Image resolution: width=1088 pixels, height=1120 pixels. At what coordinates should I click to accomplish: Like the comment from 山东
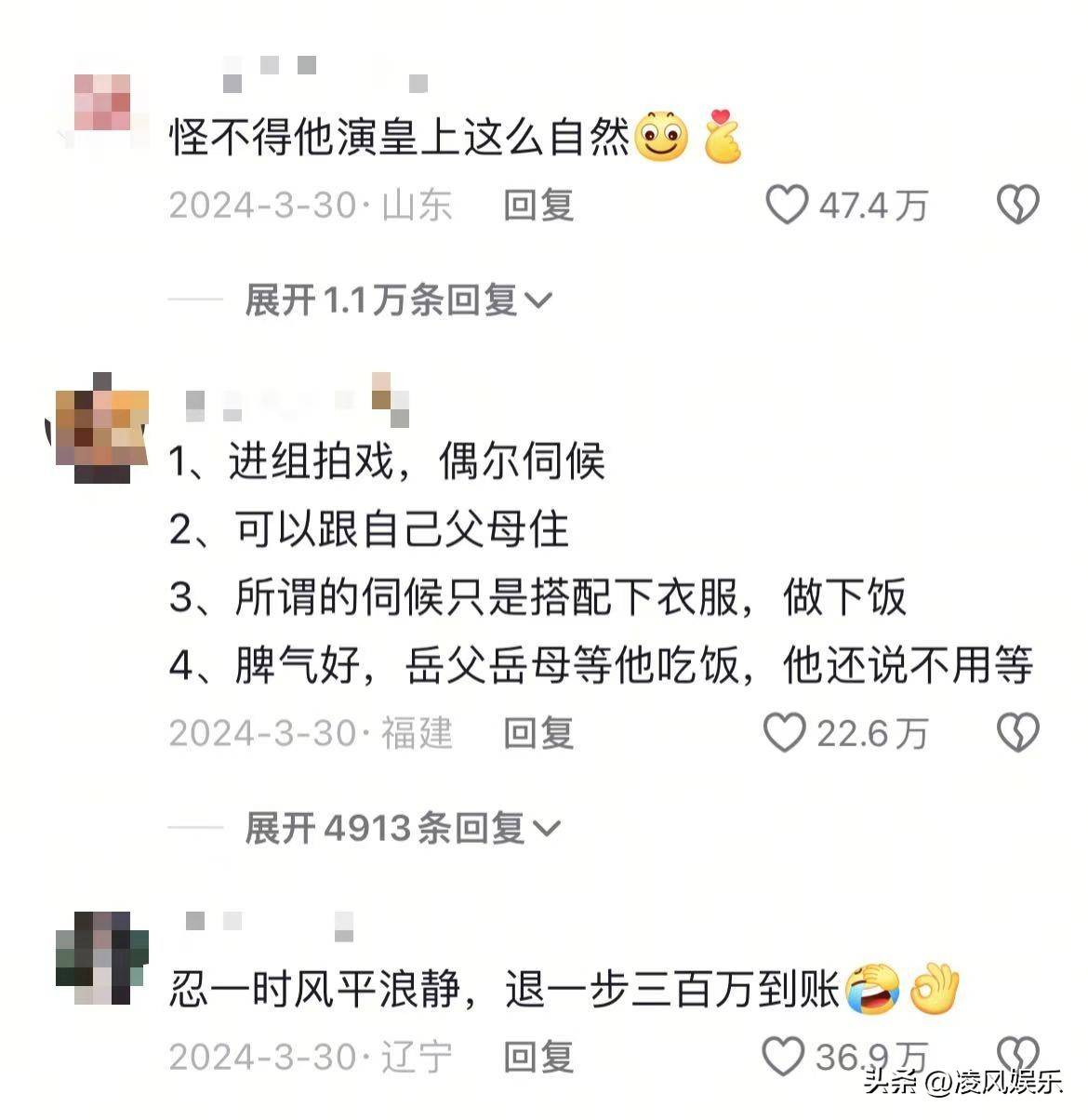point(787,205)
